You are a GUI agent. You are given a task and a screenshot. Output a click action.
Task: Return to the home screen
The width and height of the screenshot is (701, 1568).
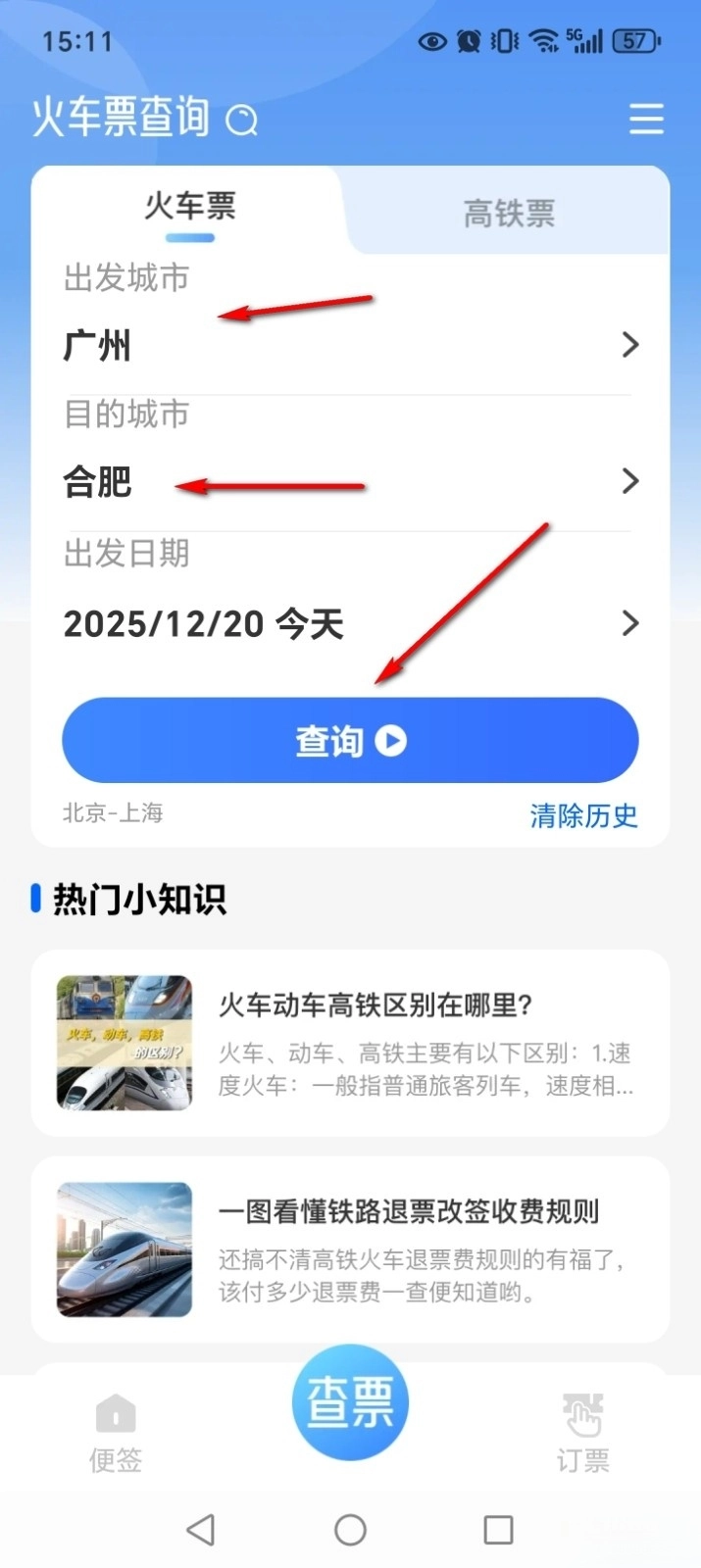tap(350, 1530)
